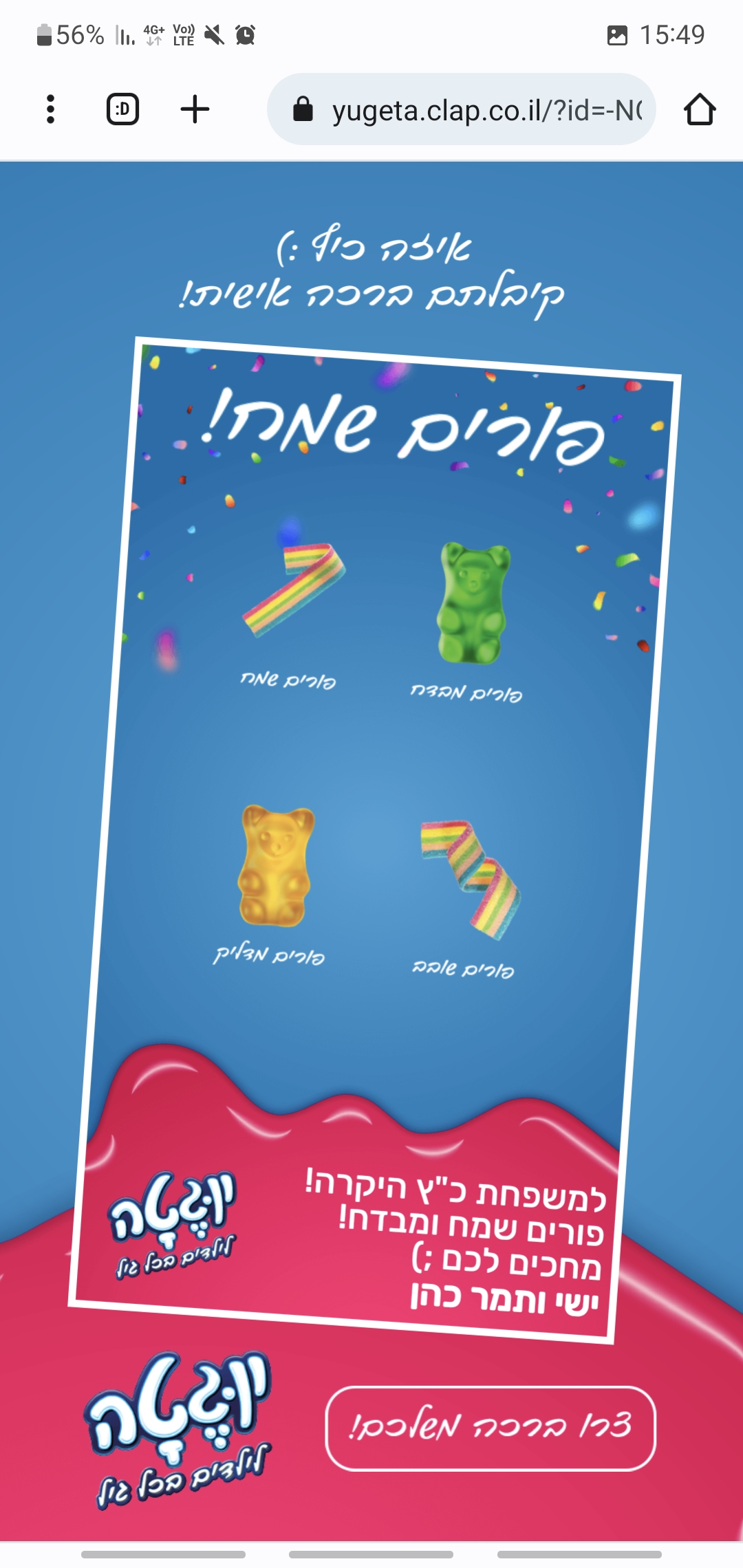Image resolution: width=743 pixels, height=1568 pixels.
Task: Open the browser overflow menu
Action: 50,109
